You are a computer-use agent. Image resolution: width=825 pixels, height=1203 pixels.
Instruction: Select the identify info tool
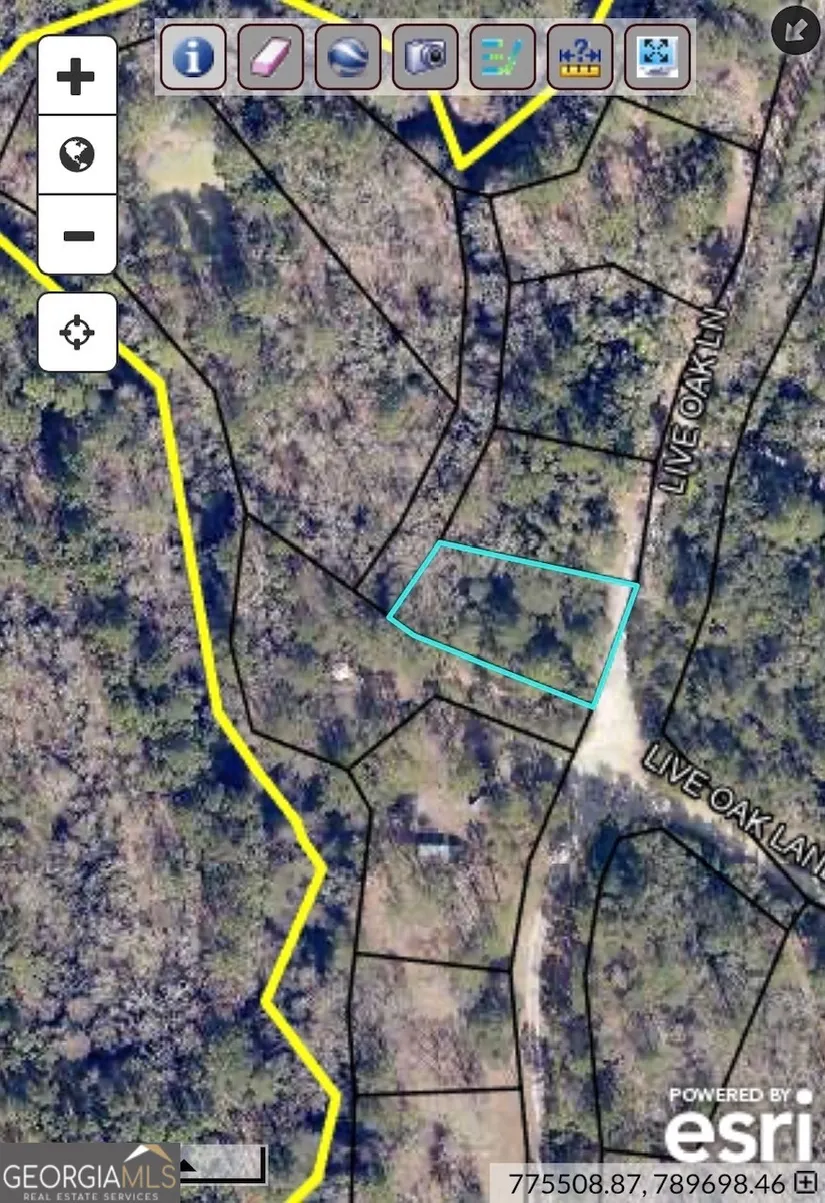coord(193,57)
